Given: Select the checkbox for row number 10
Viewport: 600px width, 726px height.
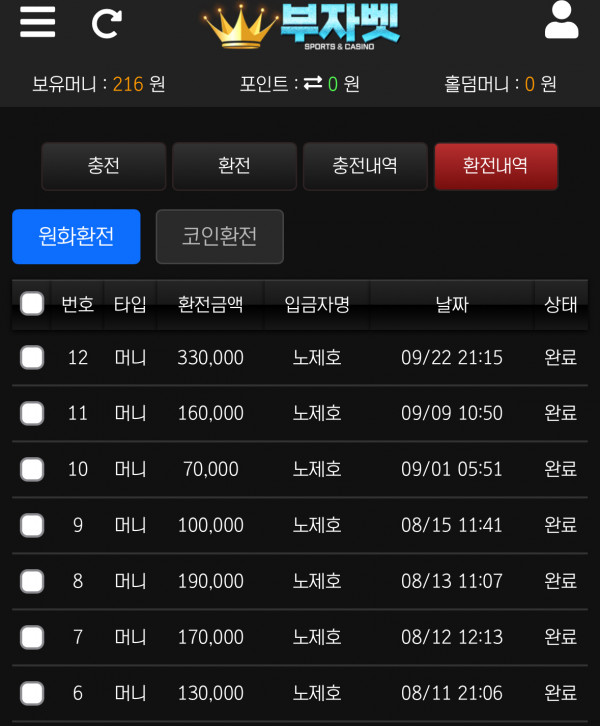Looking at the screenshot, I should (32, 469).
